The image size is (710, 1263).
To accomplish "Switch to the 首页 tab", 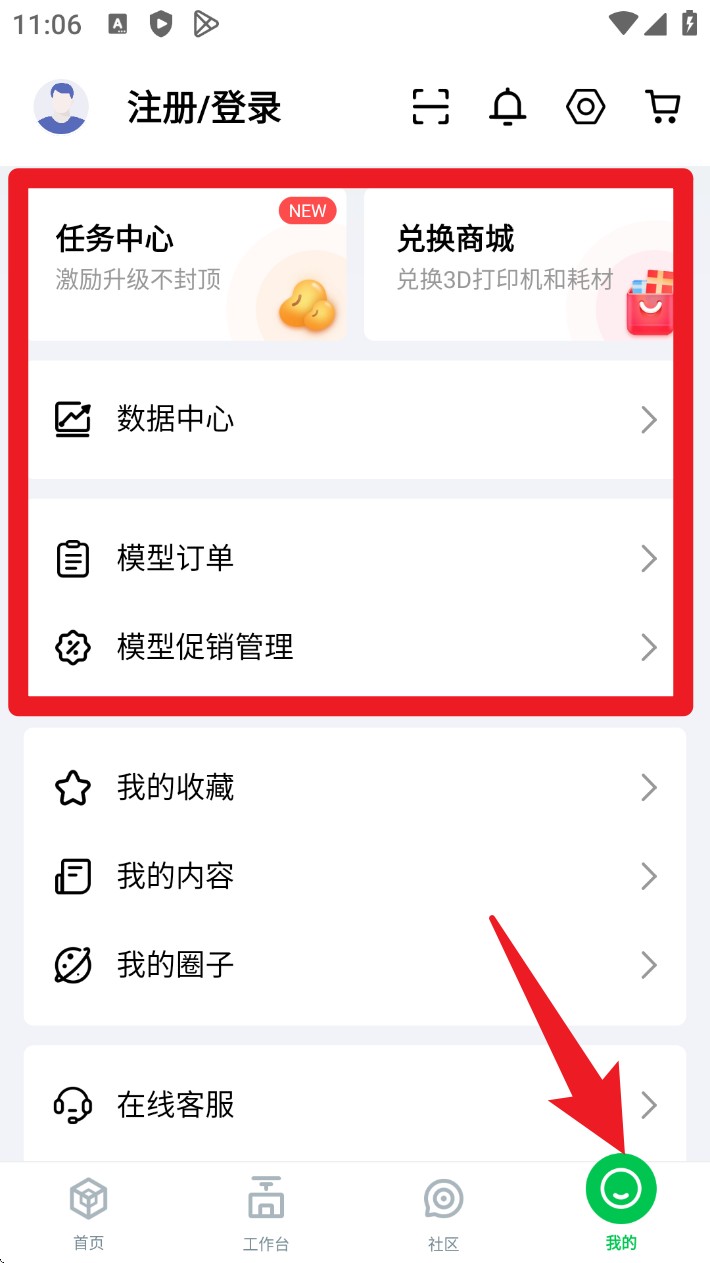I will (88, 1212).
